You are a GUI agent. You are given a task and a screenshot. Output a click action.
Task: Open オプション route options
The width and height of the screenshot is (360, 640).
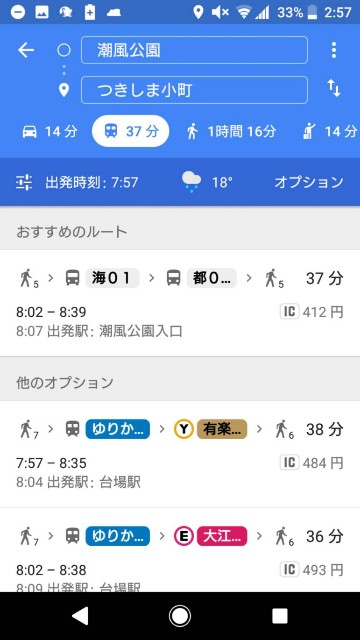click(x=309, y=182)
